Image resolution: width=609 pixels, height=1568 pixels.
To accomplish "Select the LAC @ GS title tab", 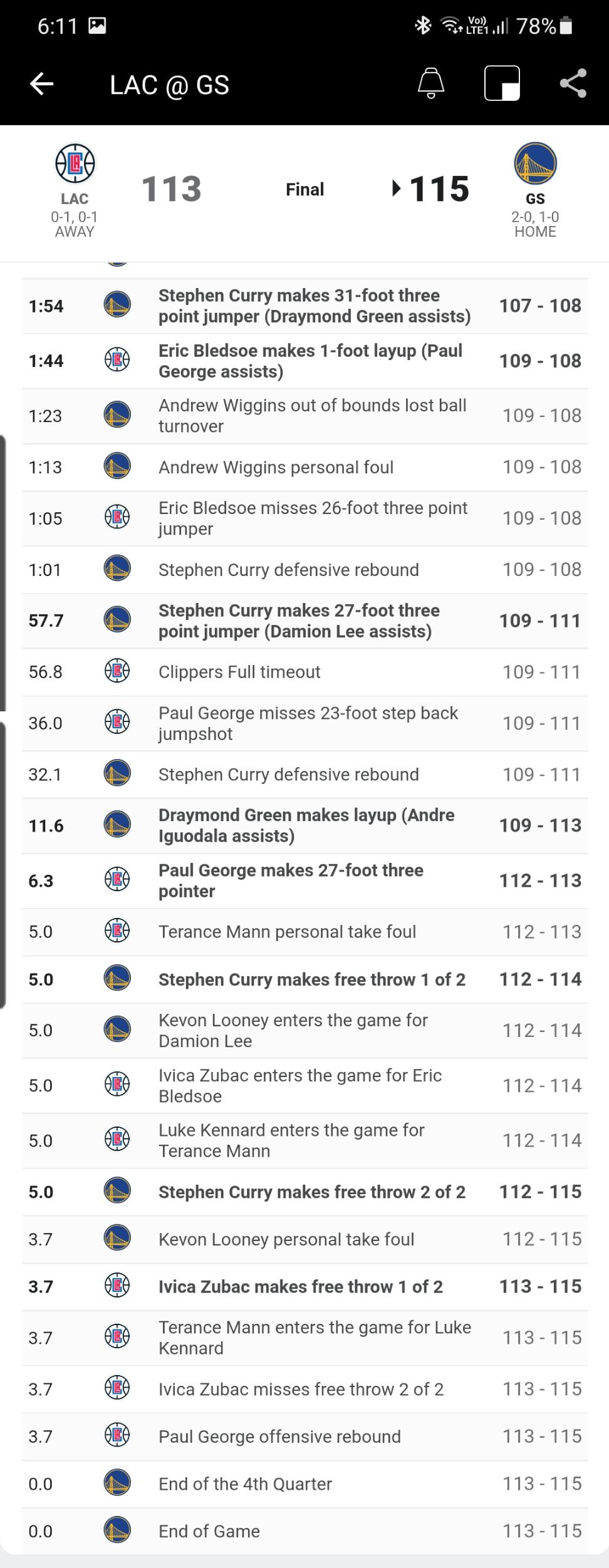I will pyautogui.click(x=170, y=85).
